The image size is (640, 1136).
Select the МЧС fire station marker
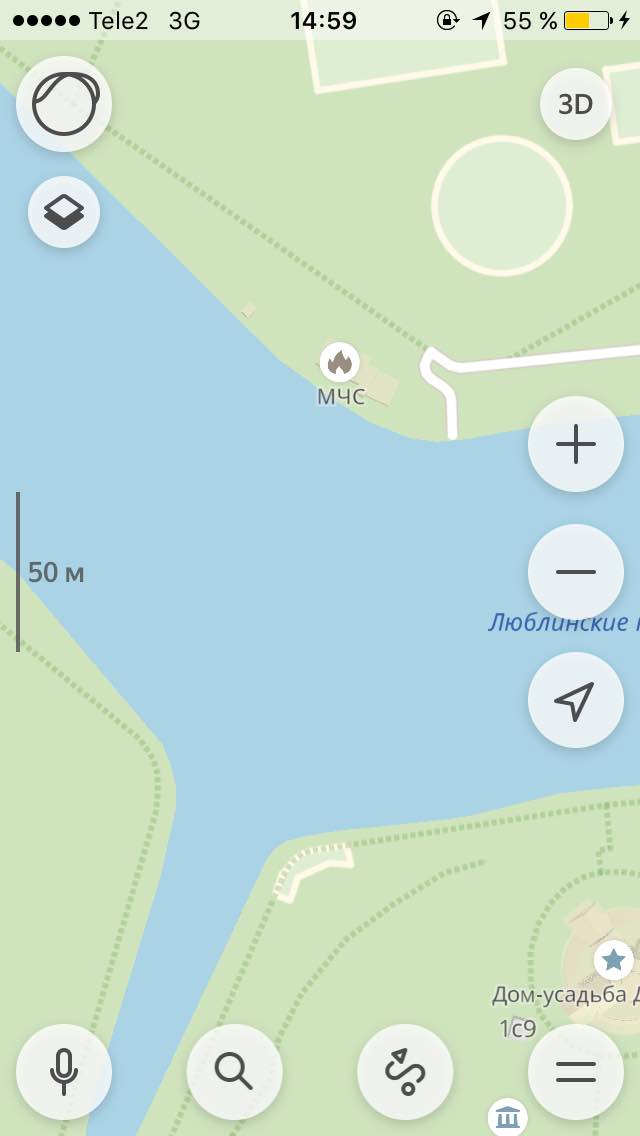coord(339,362)
